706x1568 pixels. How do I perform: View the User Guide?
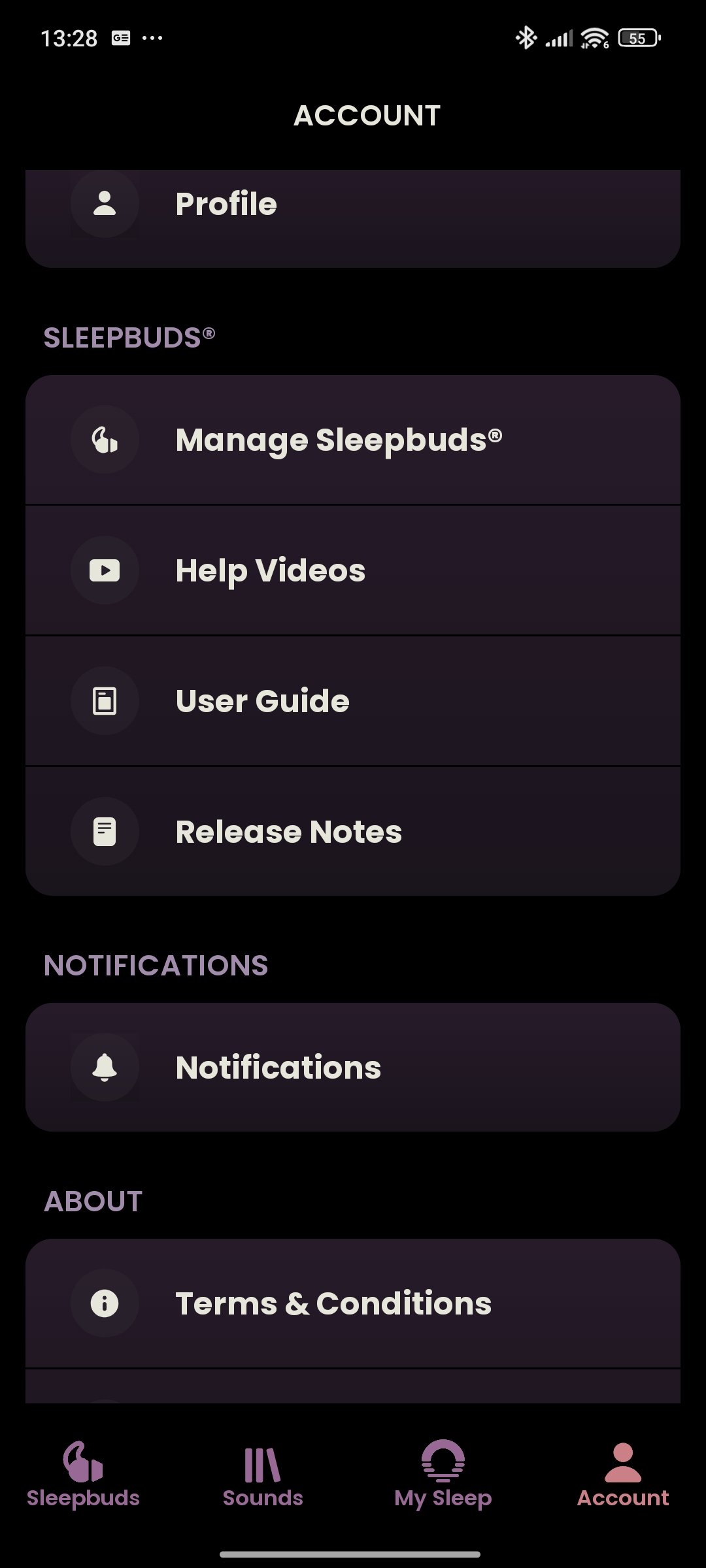(x=353, y=701)
